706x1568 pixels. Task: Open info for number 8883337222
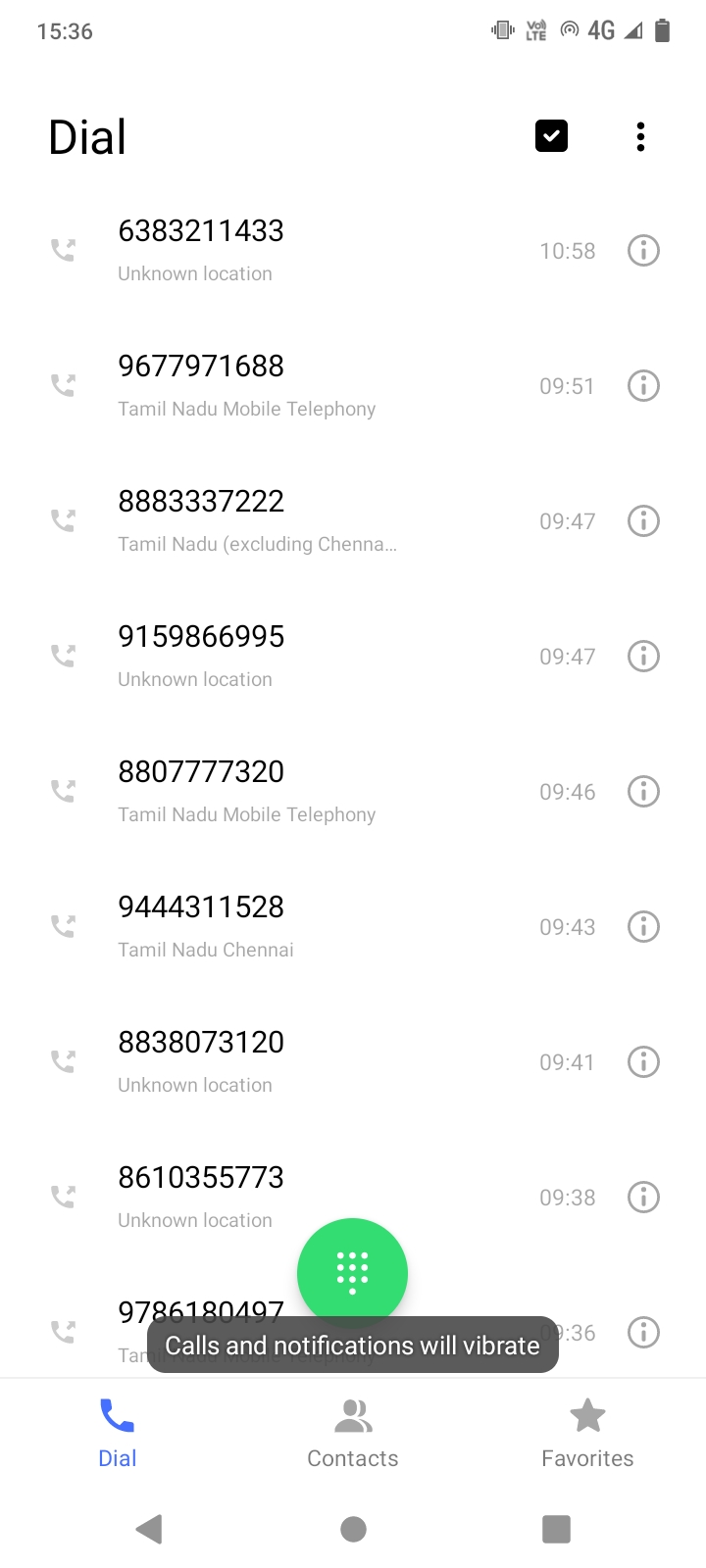(x=643, y=521)
